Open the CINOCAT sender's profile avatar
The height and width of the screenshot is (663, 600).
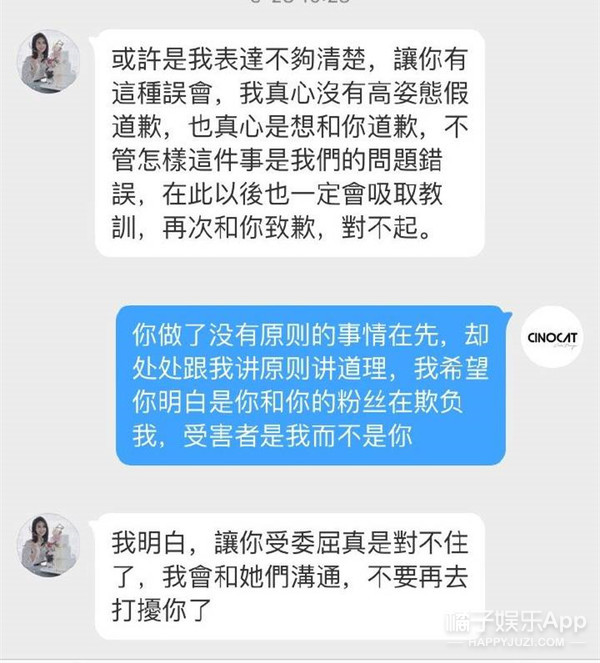[553, 338]
